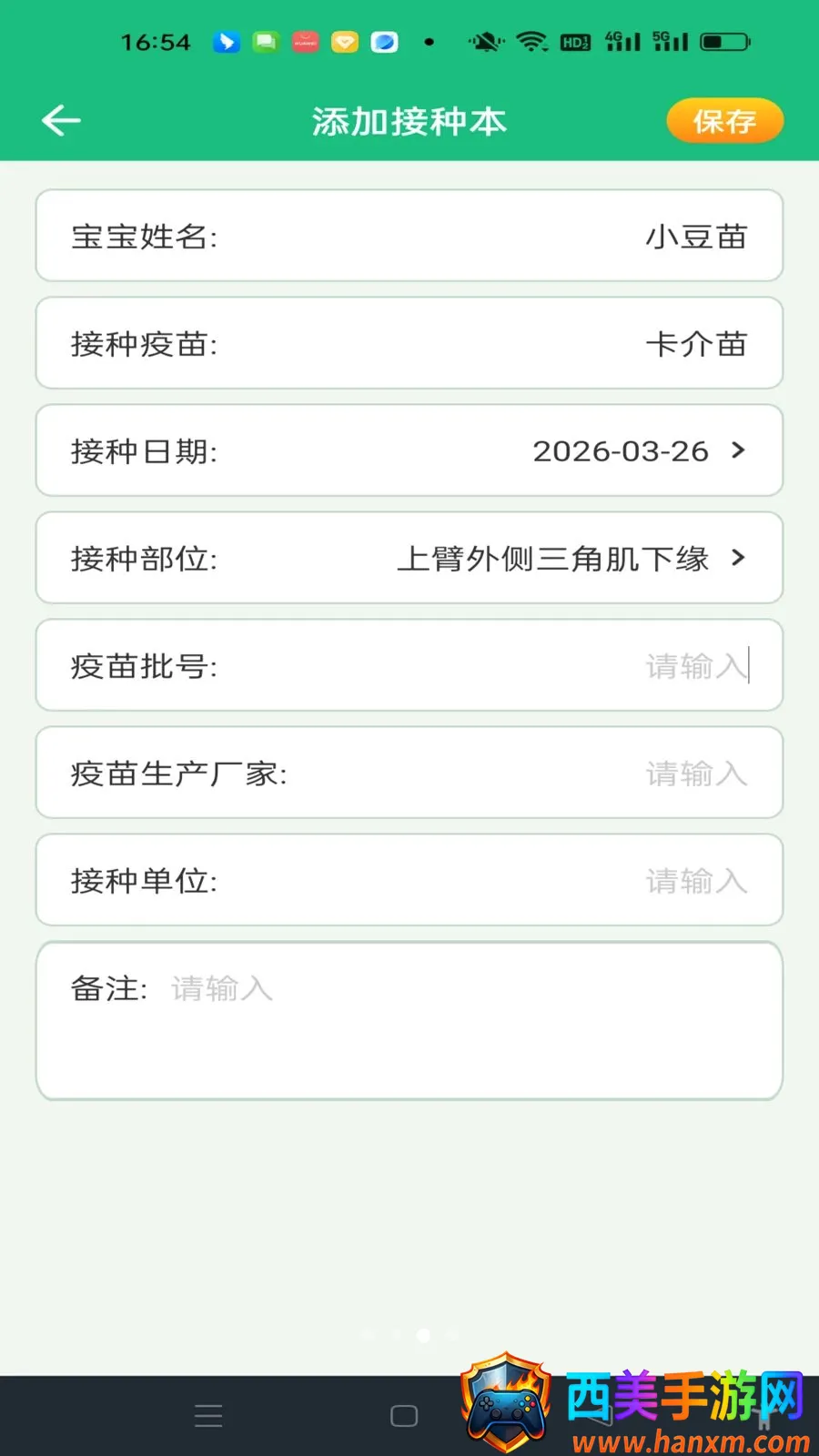Tap the 备注 notes text area

409,1021
